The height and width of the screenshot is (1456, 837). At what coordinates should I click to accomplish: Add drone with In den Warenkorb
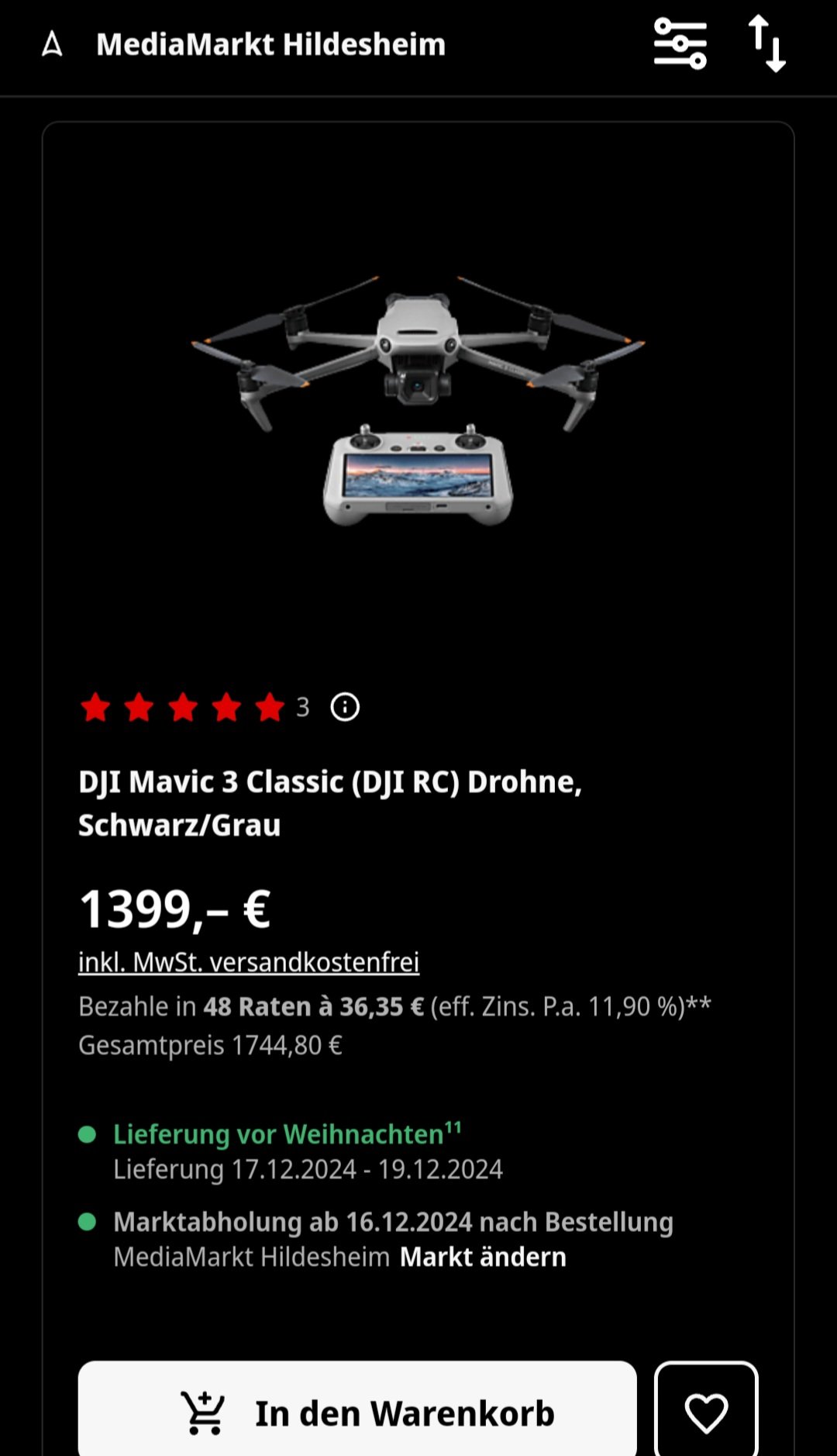click(x=357, y=1413)
